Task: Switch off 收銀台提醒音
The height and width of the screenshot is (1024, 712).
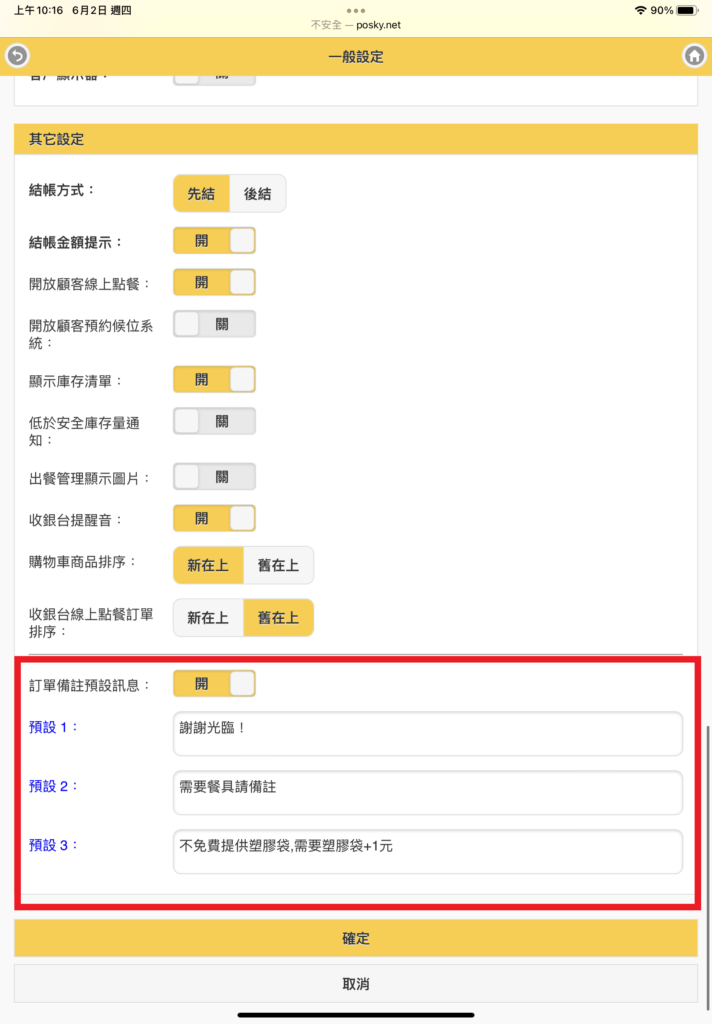Action: coord(214,519)
